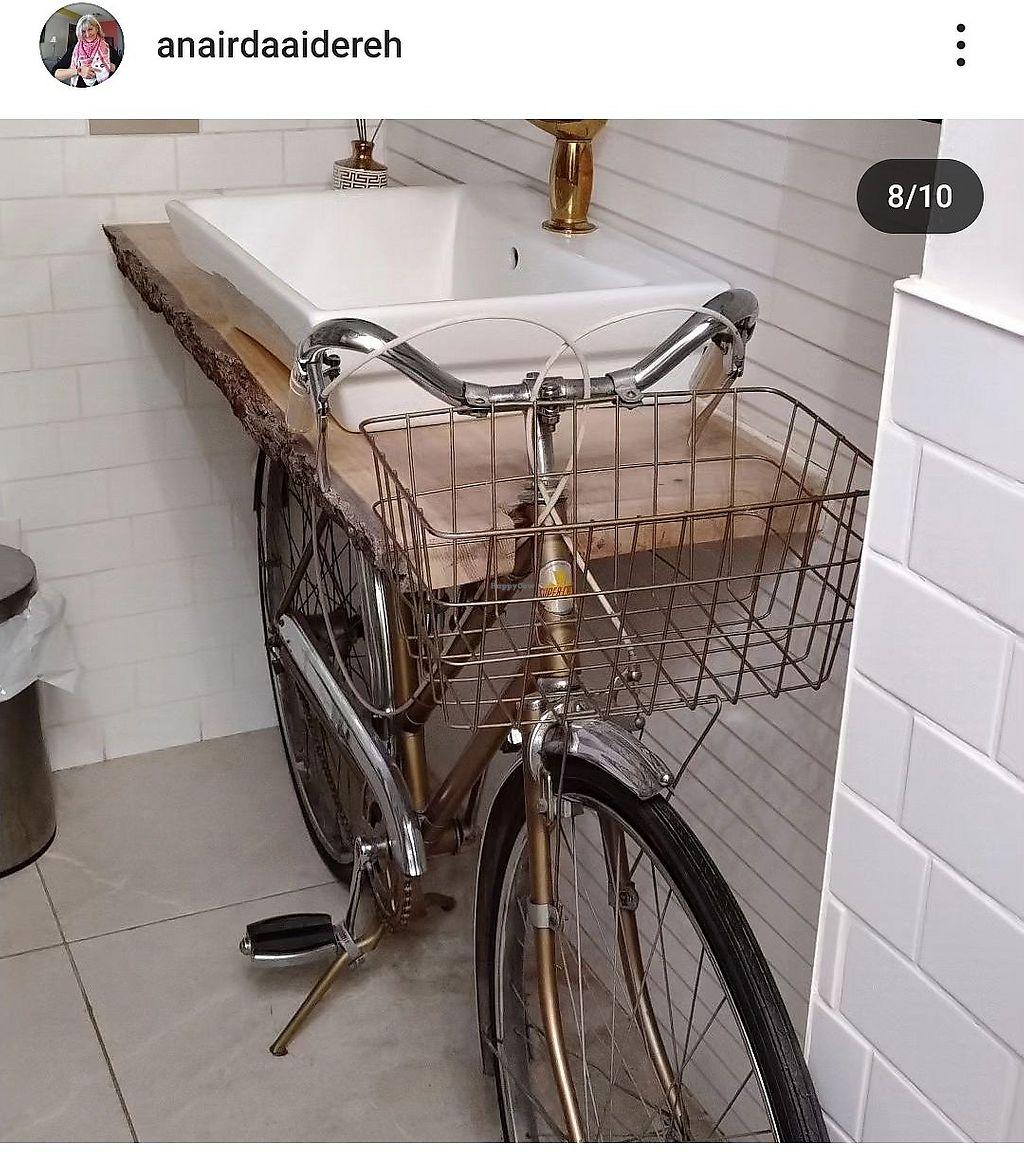Tap the bicycle sink post photo
The height and width of the screenshot is (1171, 1024).
pyautogui.click(x=512, y=630)
